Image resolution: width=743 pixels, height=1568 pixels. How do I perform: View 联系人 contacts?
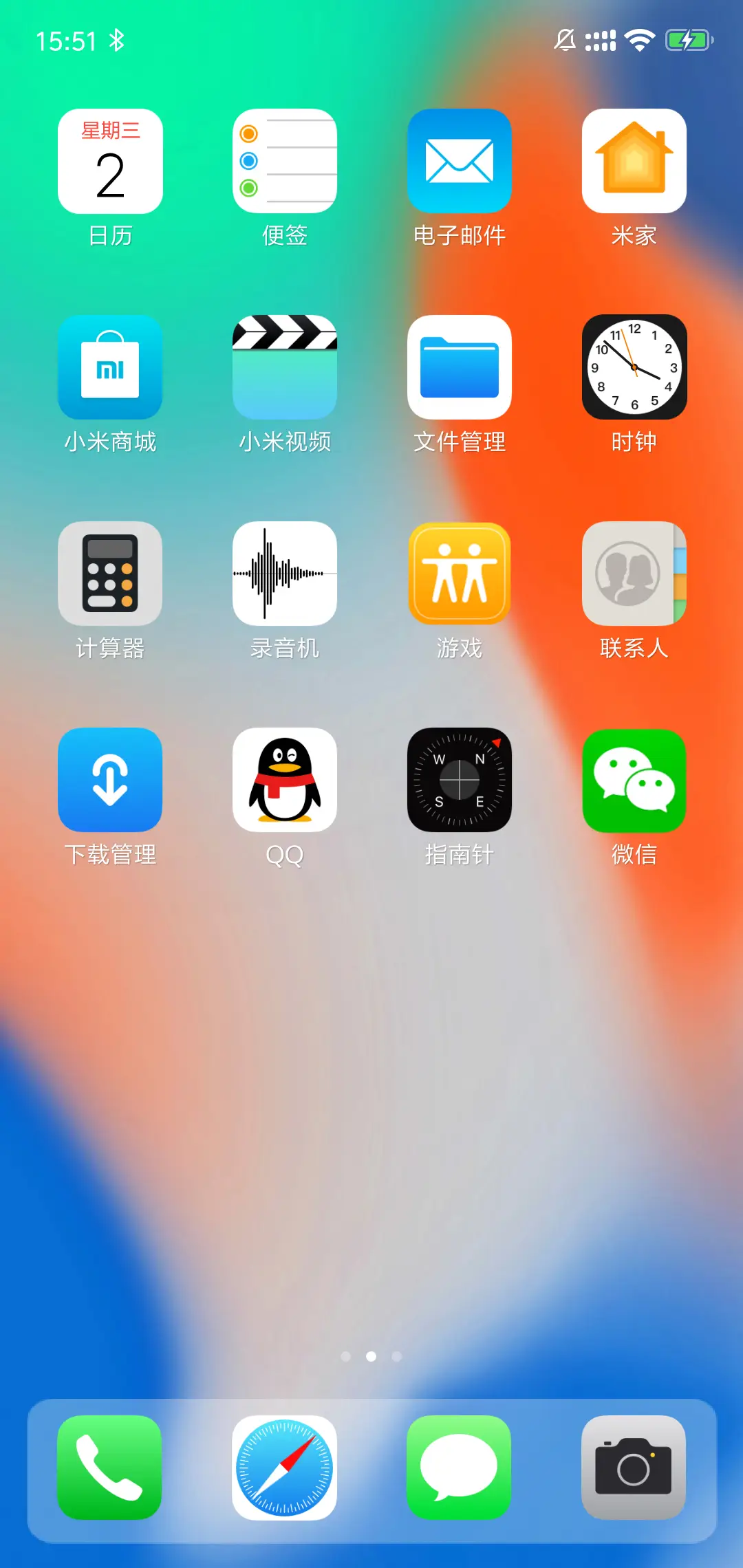pyautogui.click(x=634, y=573)
